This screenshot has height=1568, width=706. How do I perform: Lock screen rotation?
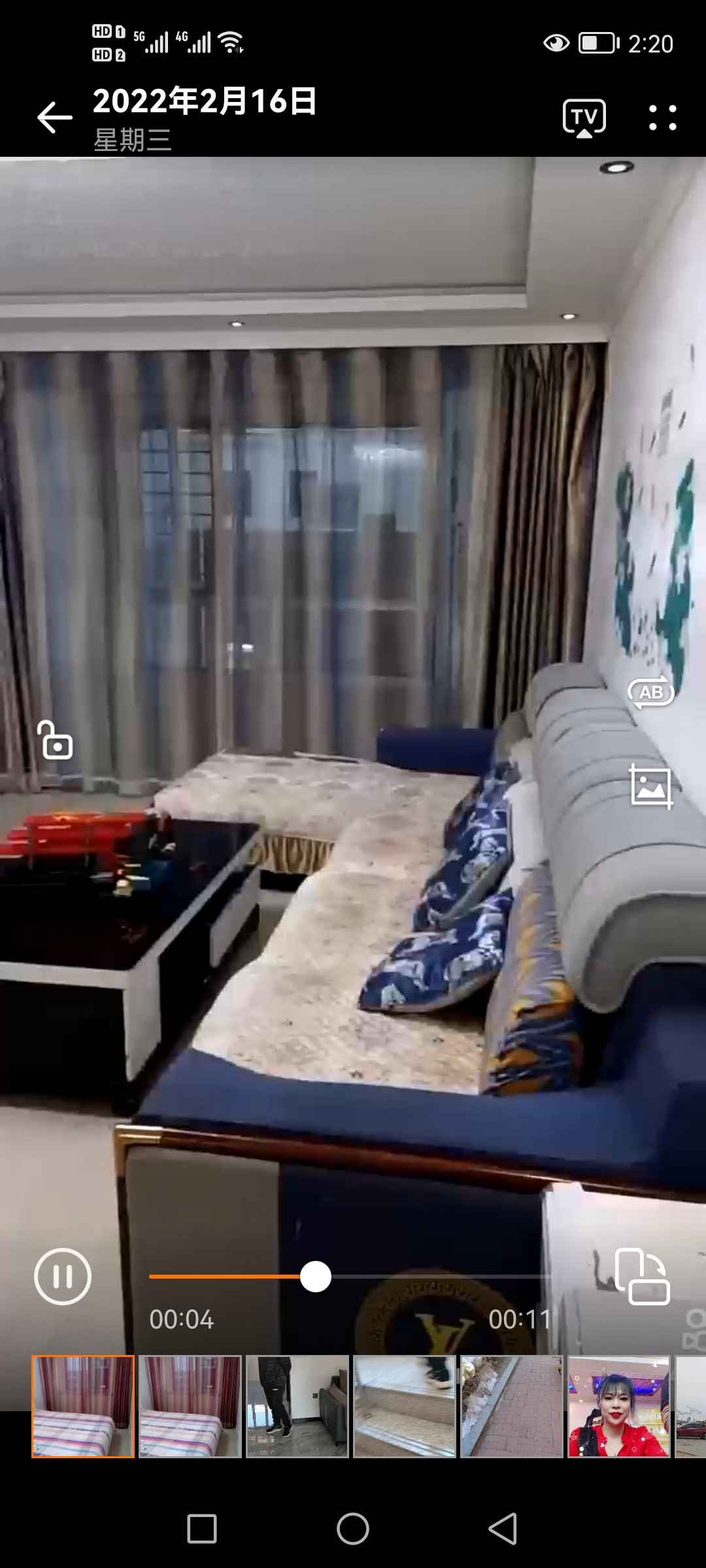pyautogui.click(x=55, y=740)
